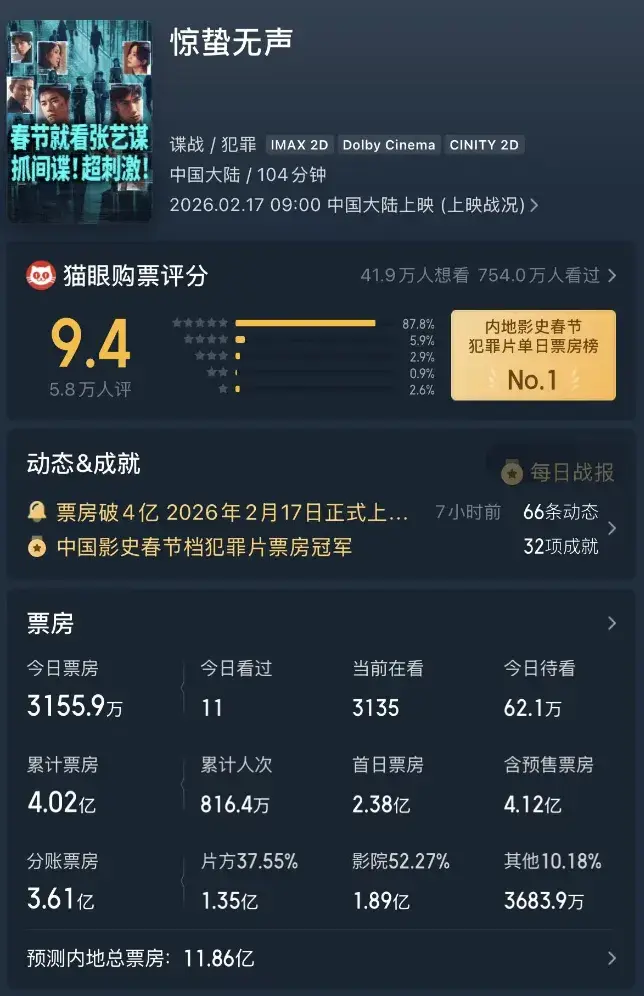Open the 票房破4亿 news update
The height and width of the screenshot is (996, 644).
pos(232,513)
